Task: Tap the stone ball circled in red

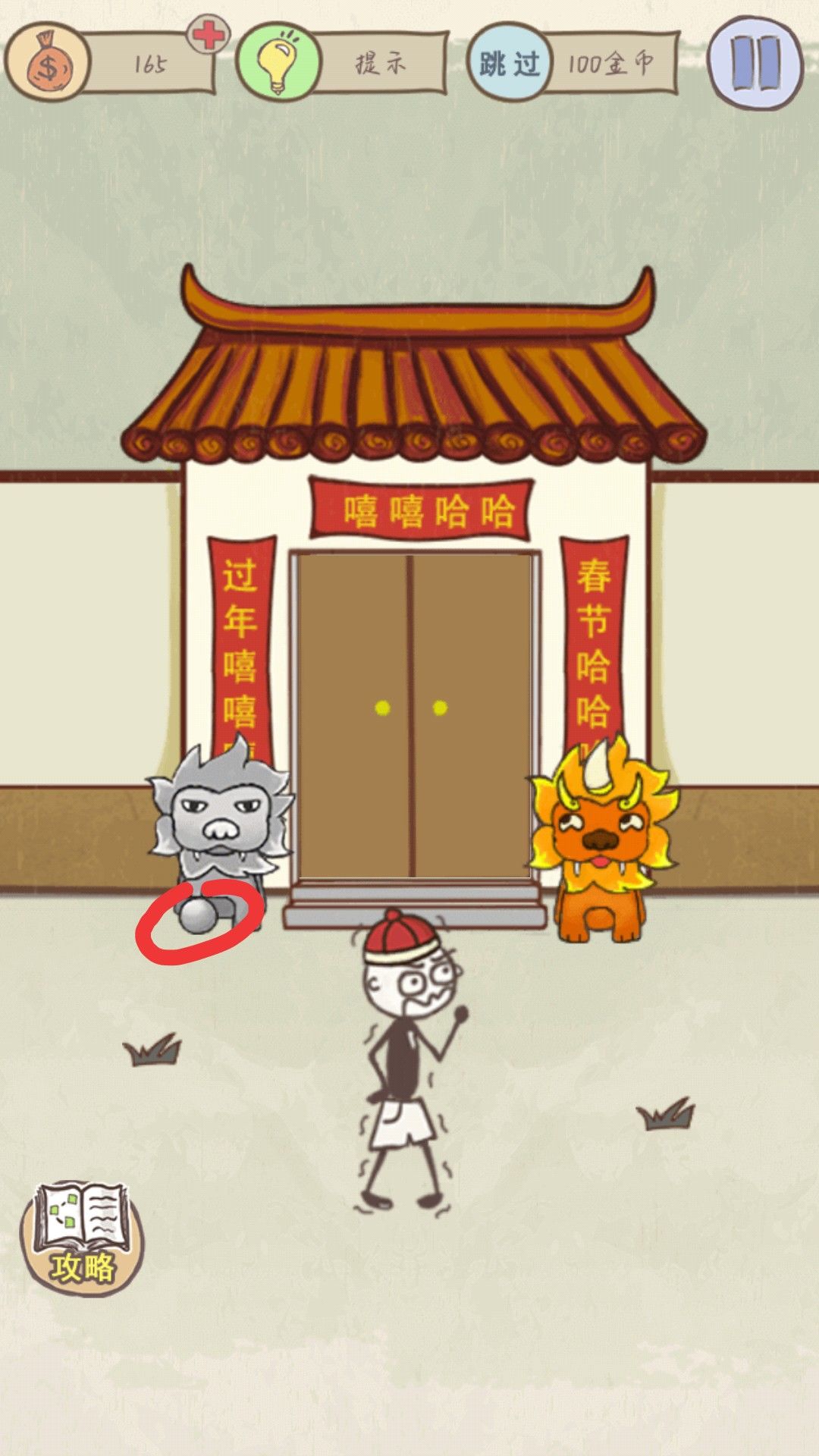Action: pyautogui.click(x=199, y=916)
